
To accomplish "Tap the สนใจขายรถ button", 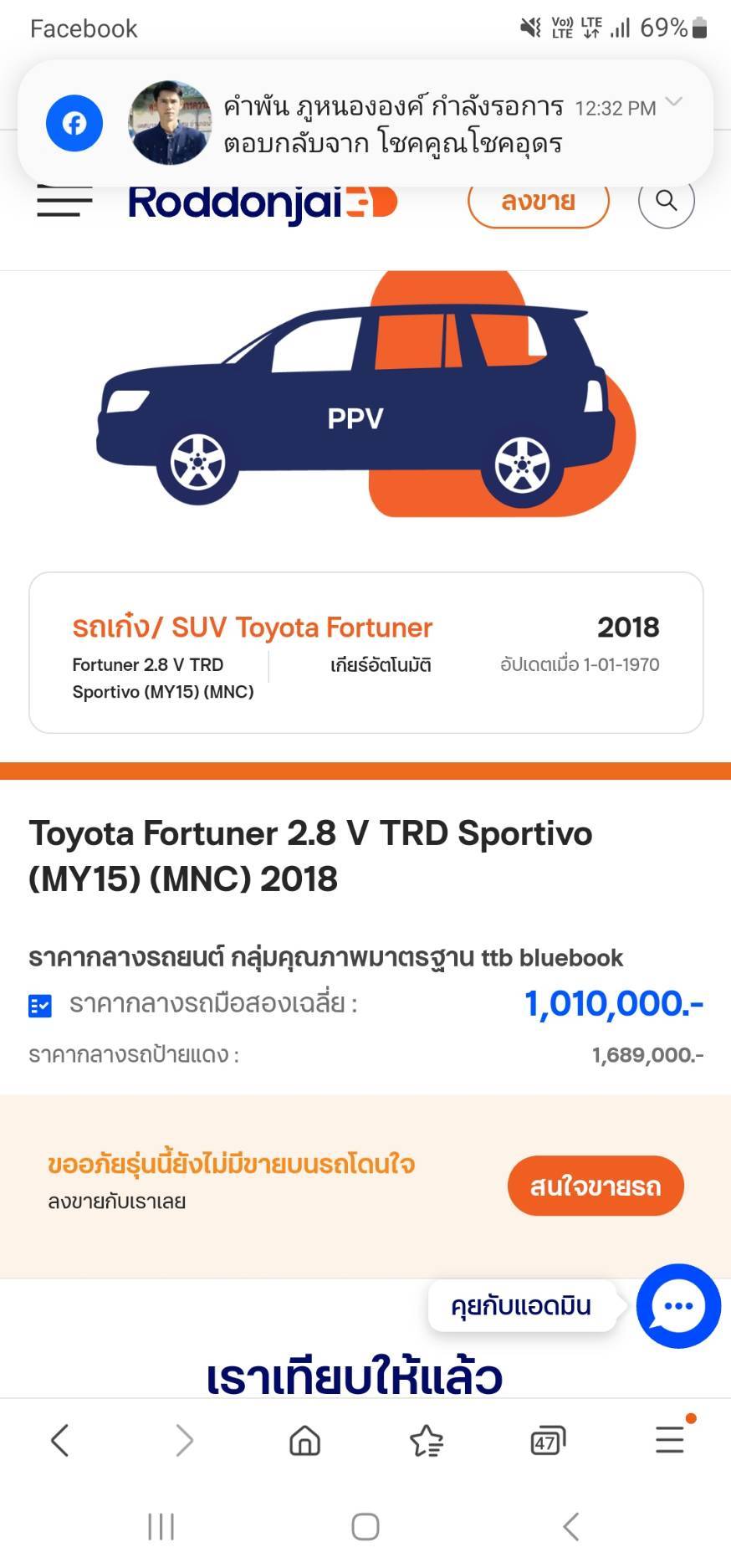I will [x=596, y=1186].
